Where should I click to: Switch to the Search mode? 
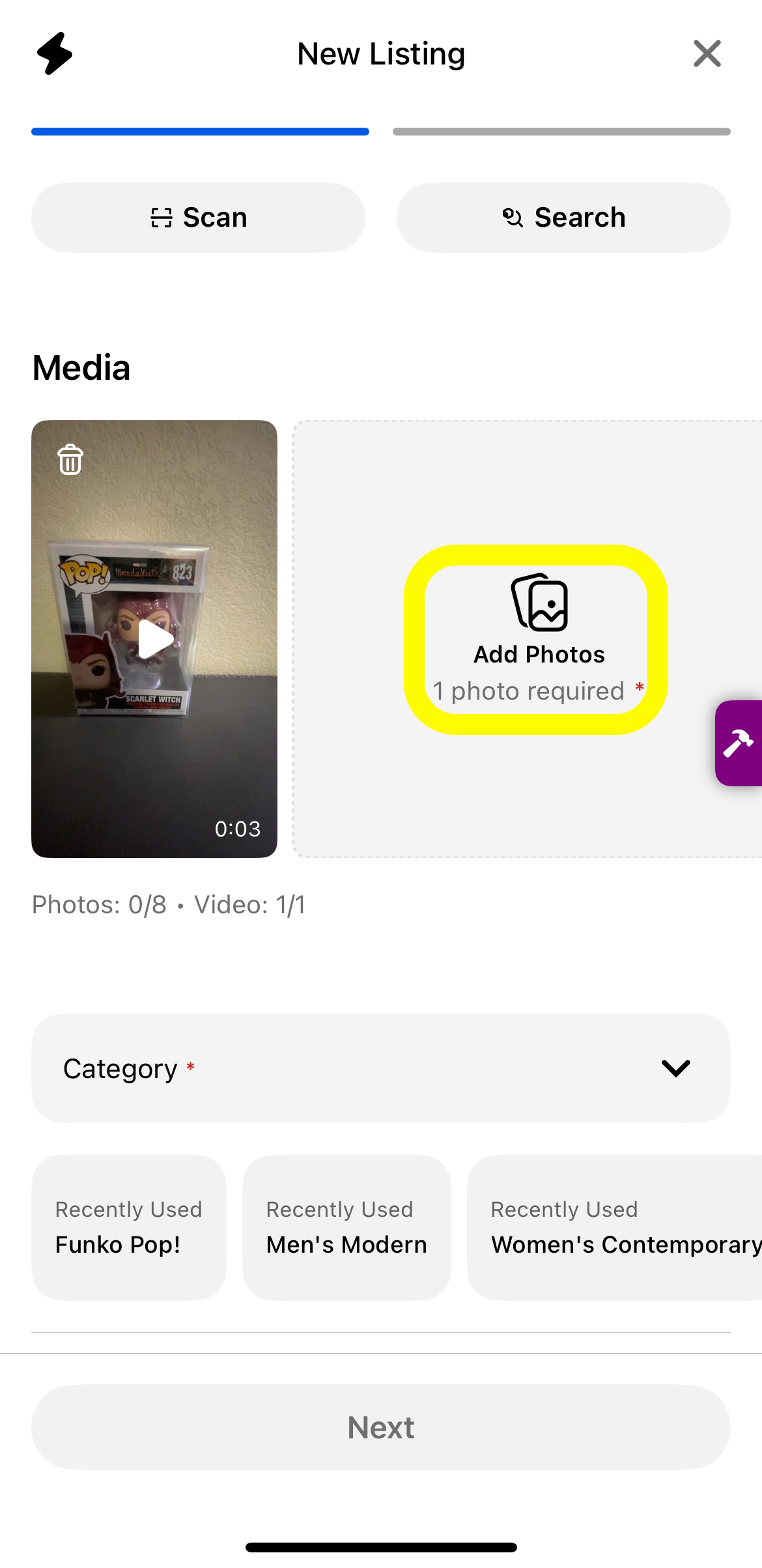click(563, 217)
